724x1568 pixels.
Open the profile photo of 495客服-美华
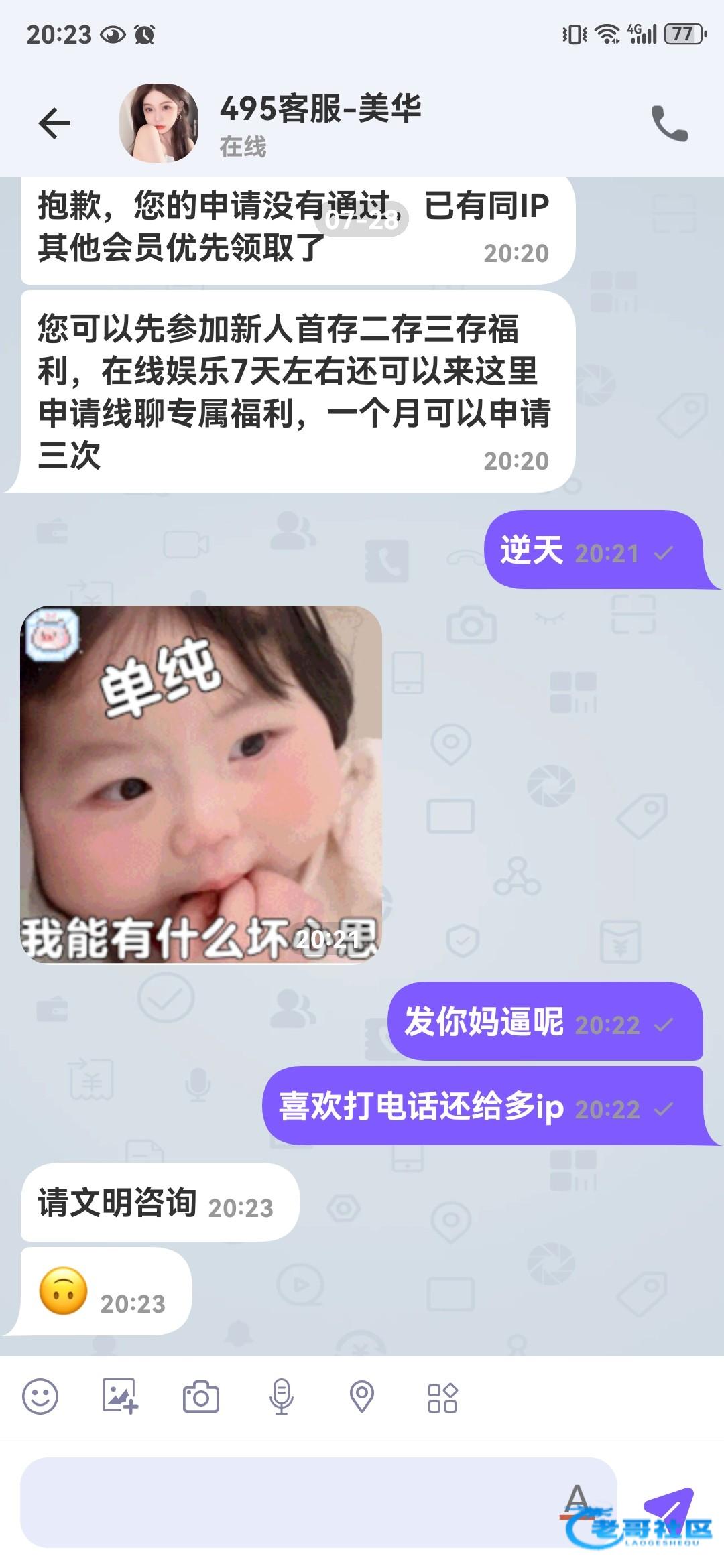(159, 123)
